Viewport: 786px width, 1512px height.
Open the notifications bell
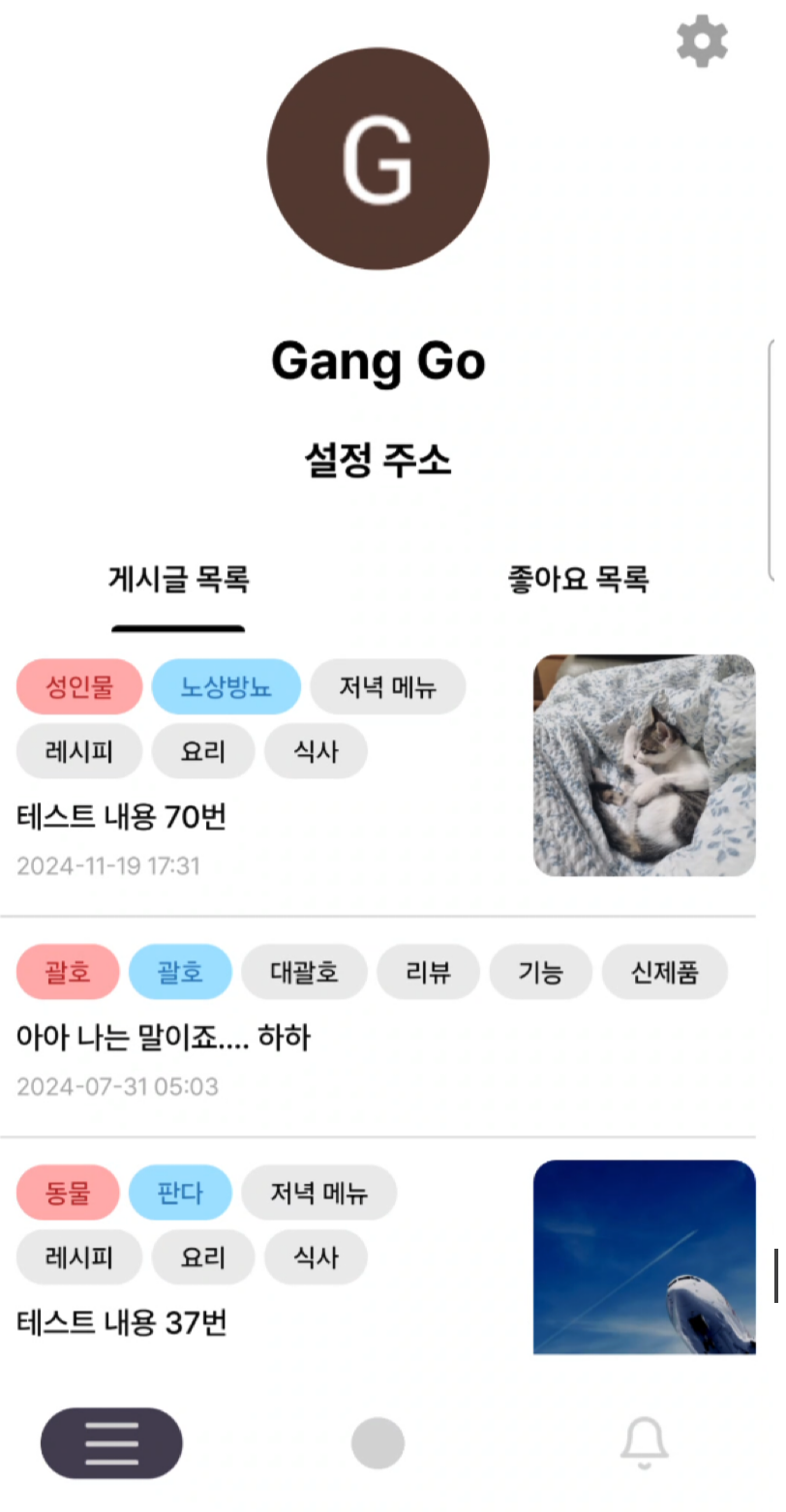pyautogui.click(x=644, y=1443)
